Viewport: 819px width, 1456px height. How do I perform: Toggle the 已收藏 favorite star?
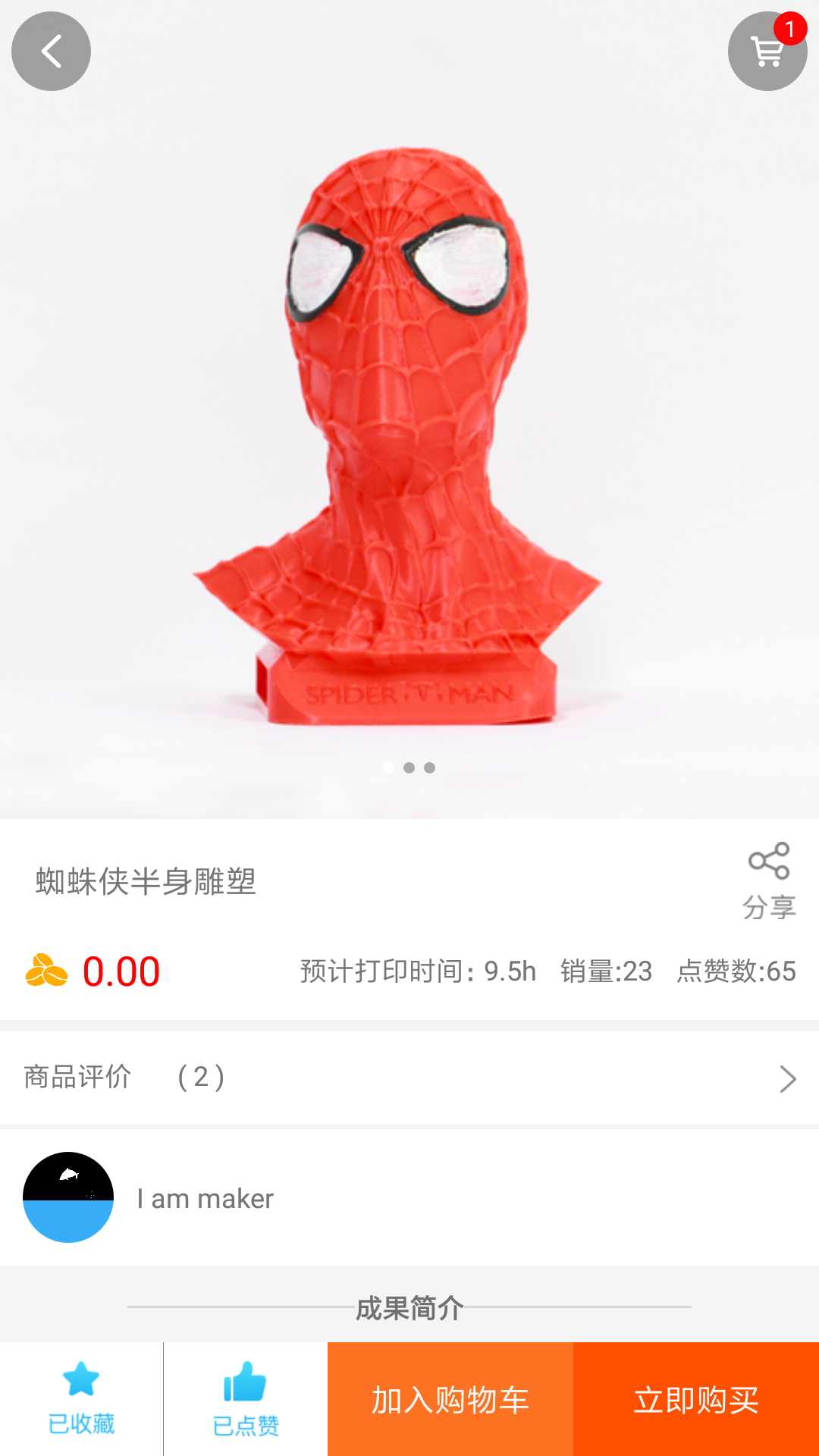click(x=81, y=1398)
